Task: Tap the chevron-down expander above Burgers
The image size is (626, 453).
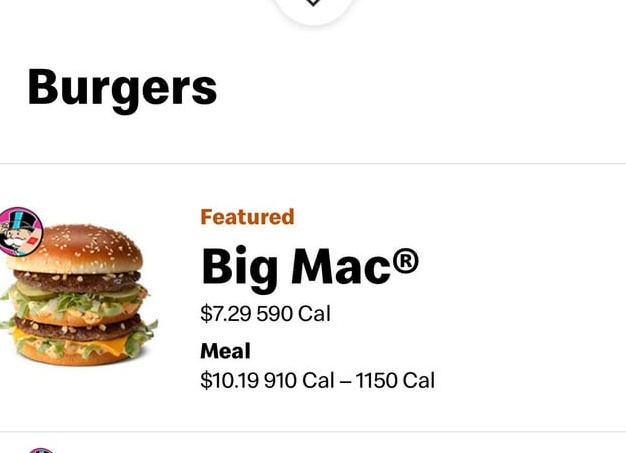Action: coord(313,5)
